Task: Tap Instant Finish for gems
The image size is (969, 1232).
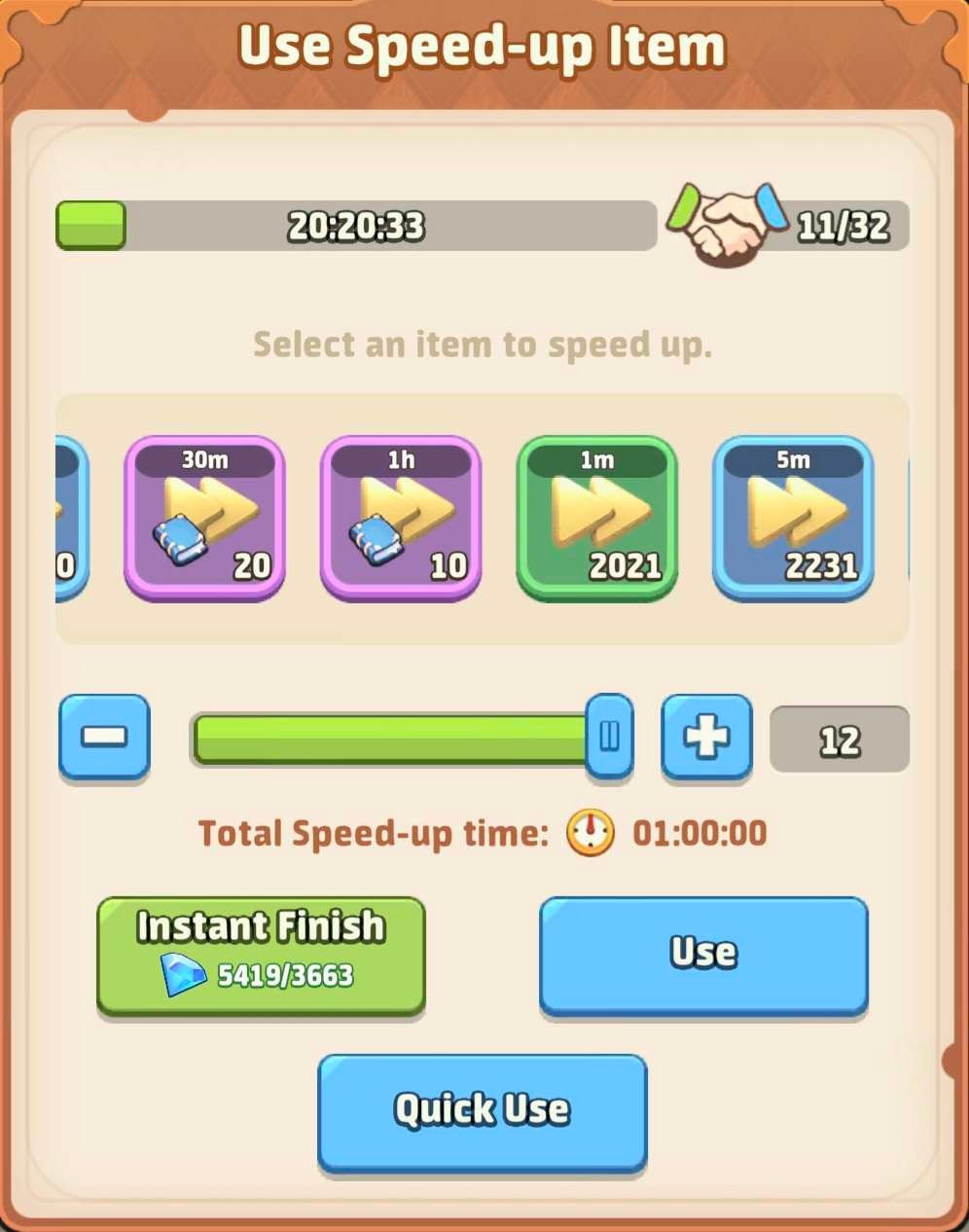Action: coord(261,954)
